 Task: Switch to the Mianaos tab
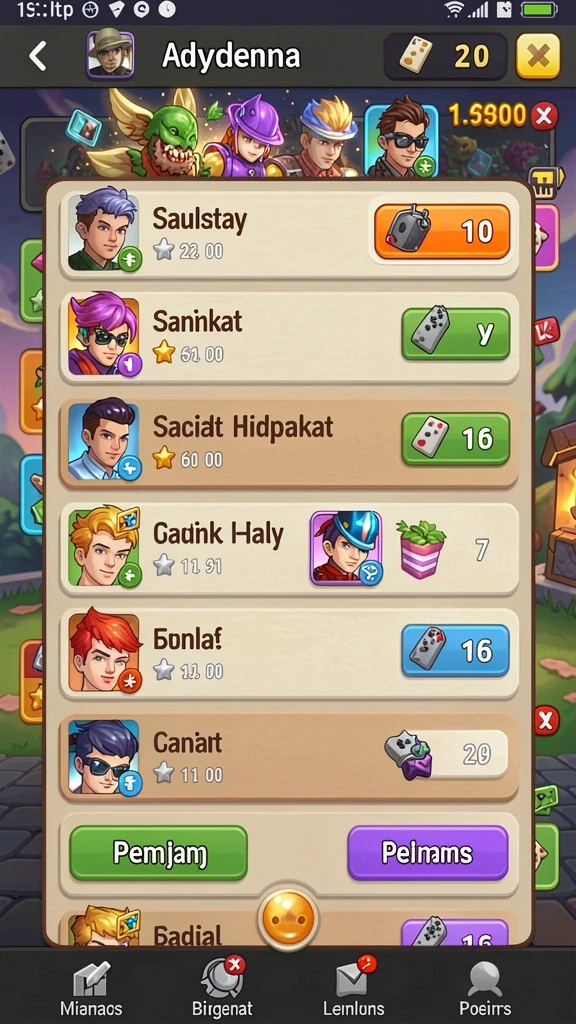point(91,987)
